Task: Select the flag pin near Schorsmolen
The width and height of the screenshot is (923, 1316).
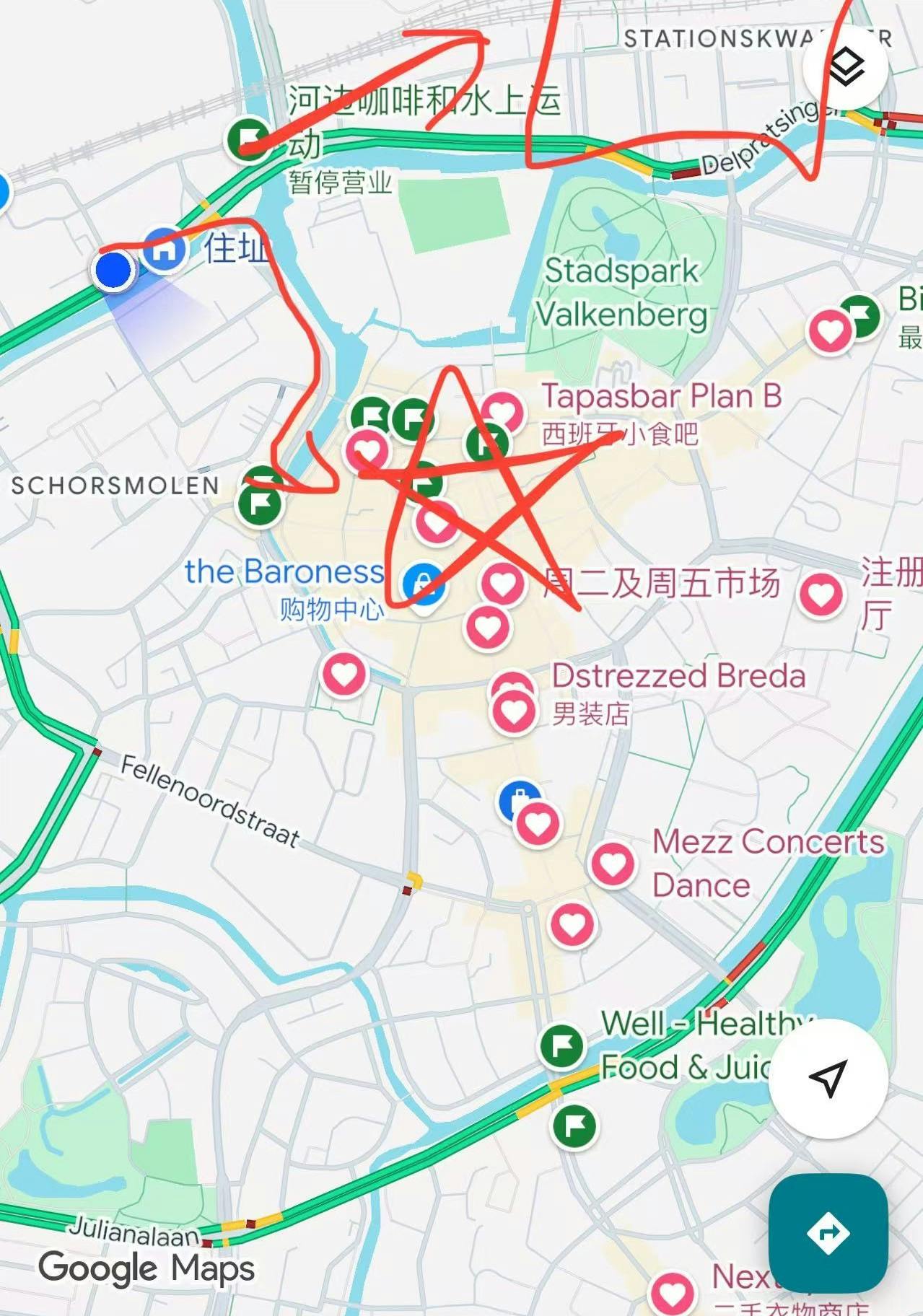Action: [x=260, y=503]
